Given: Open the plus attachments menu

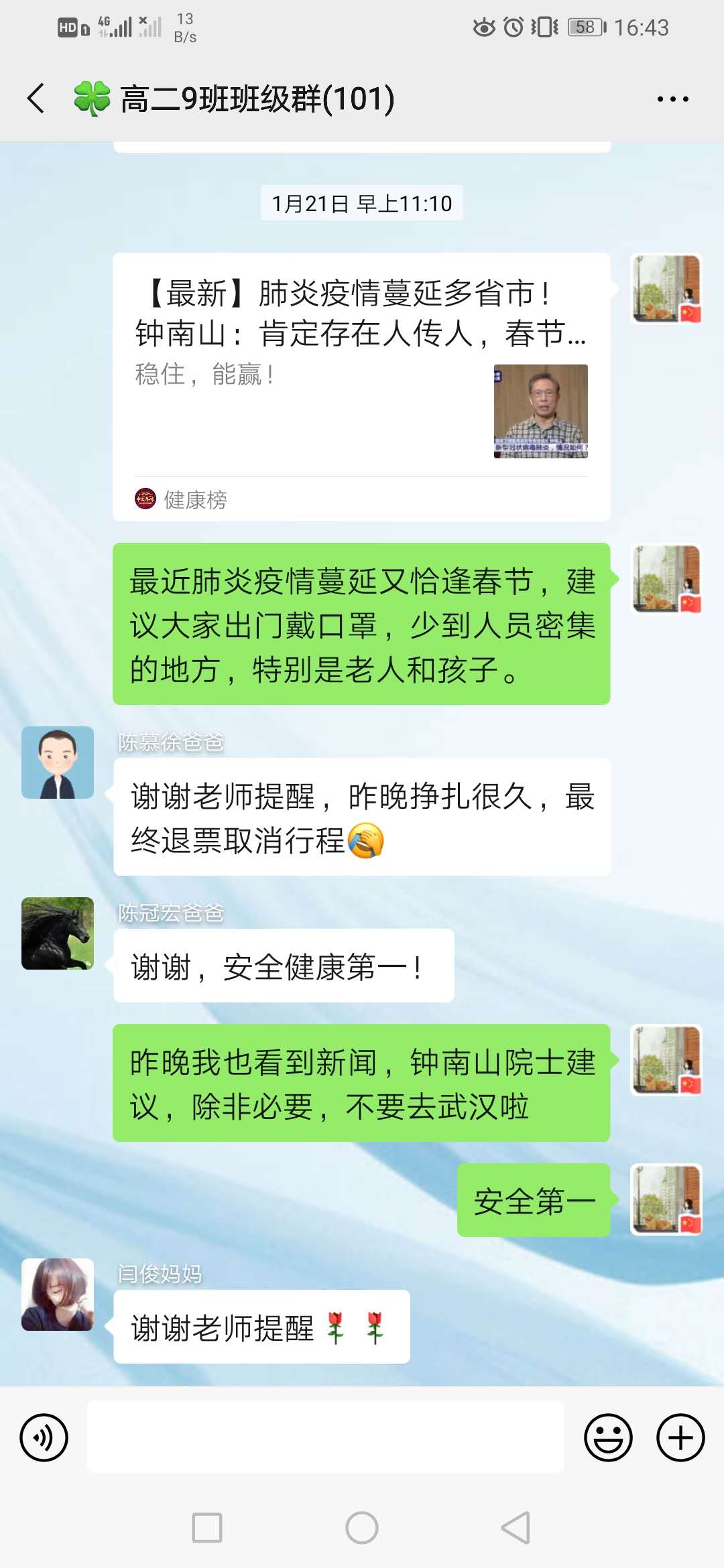Looking at the screenshot, I should tap(680, 1437).
